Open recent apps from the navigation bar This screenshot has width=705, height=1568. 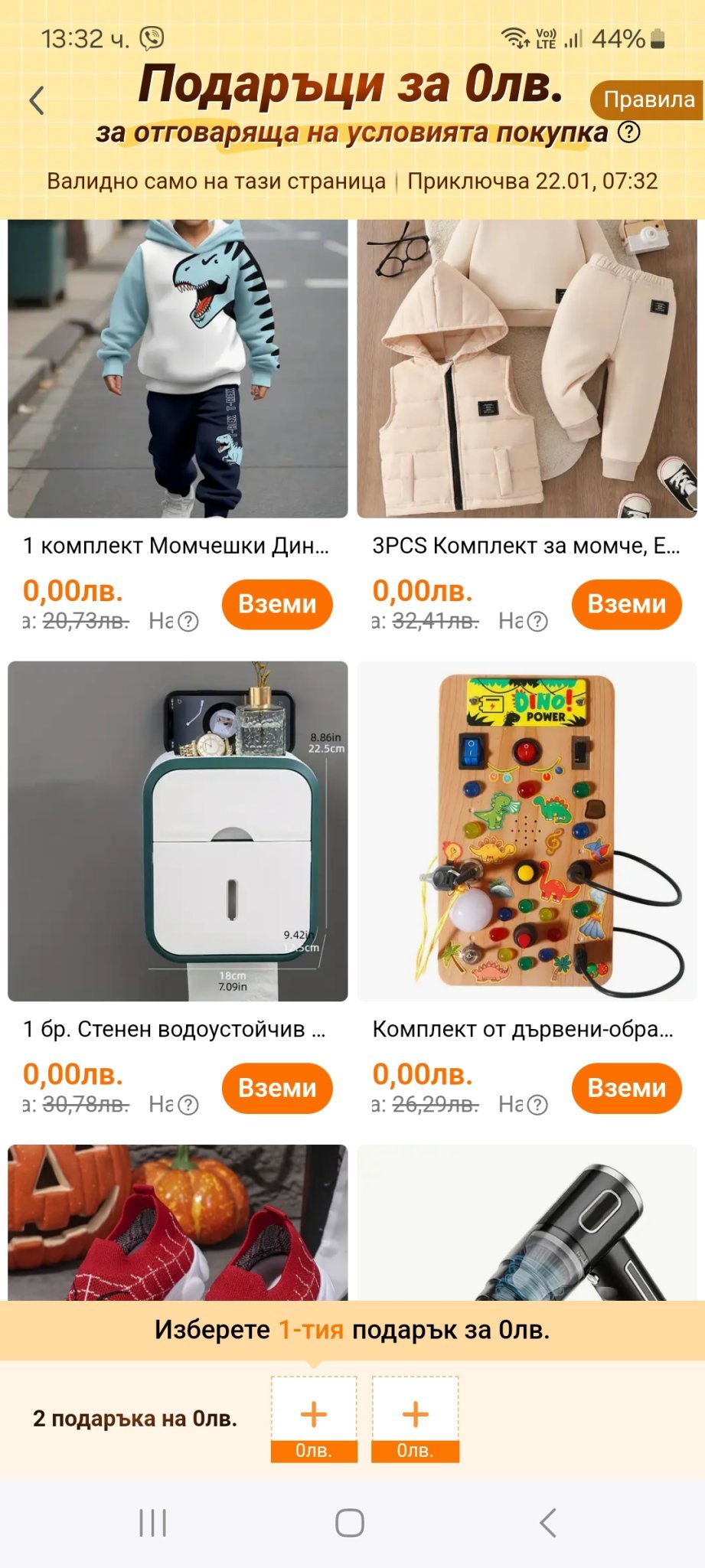click(153, 1523)
